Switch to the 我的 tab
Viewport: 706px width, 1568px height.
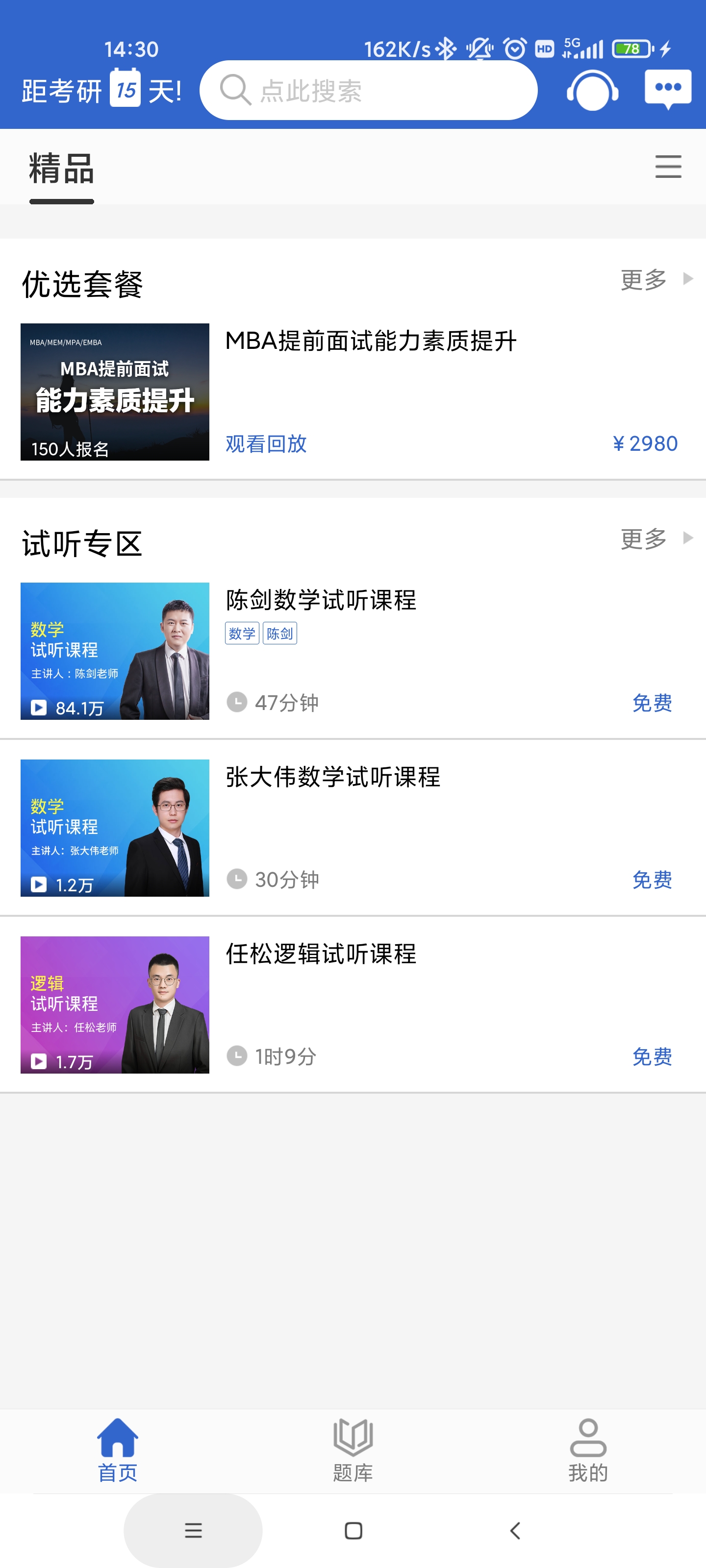(x=588, y=1450)
